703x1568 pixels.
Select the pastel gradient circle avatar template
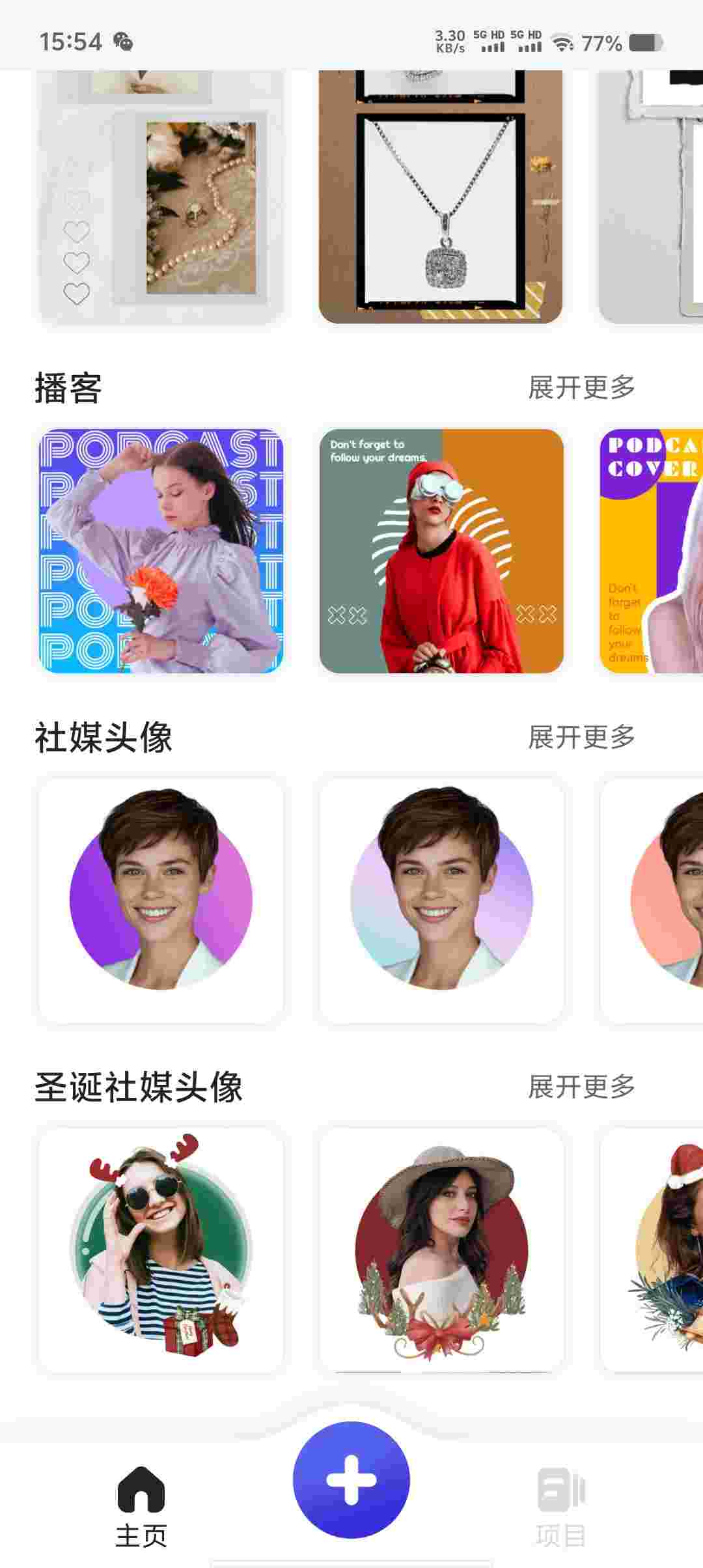tap(441, 900)
